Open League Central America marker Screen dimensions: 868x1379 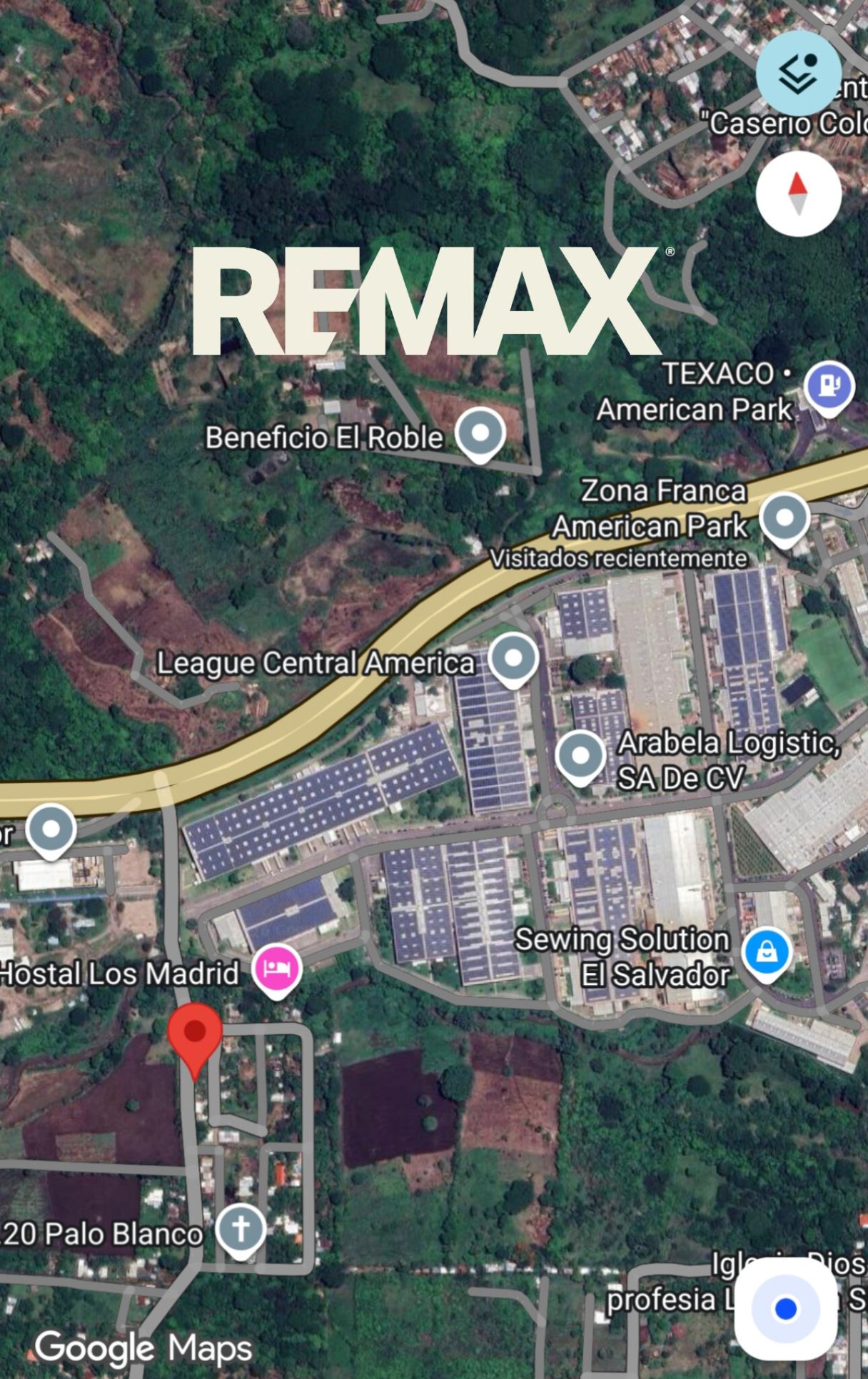pos(513,659)
